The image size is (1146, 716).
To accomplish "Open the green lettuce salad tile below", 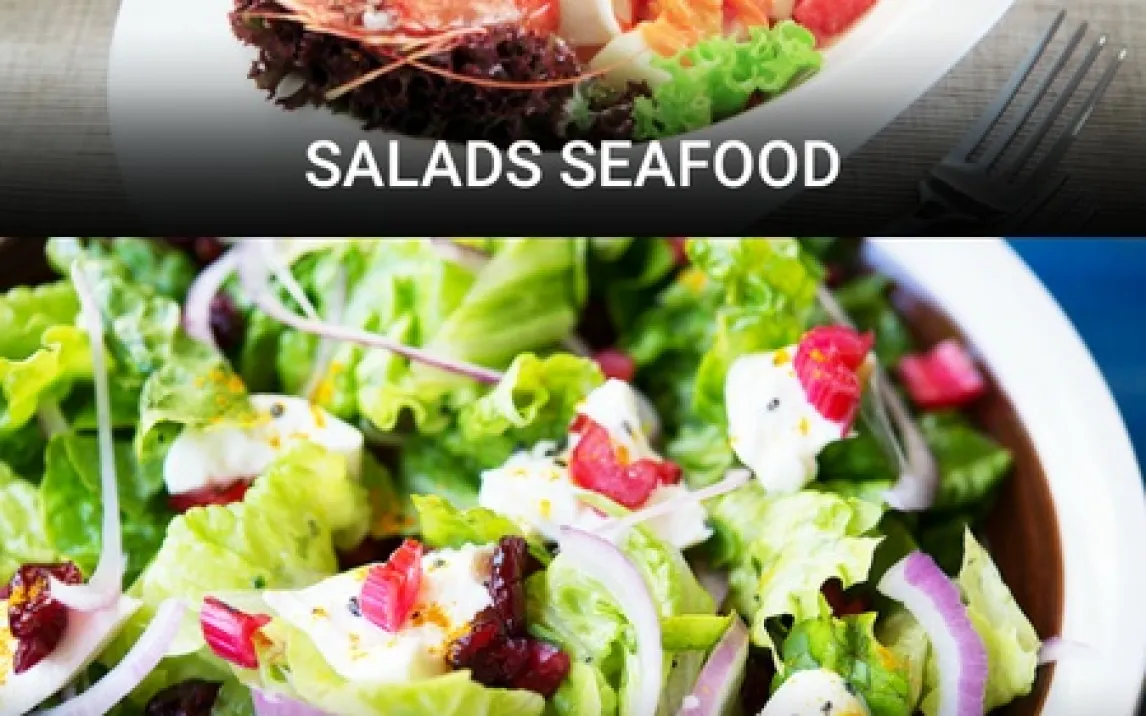I will pos(572,478).
